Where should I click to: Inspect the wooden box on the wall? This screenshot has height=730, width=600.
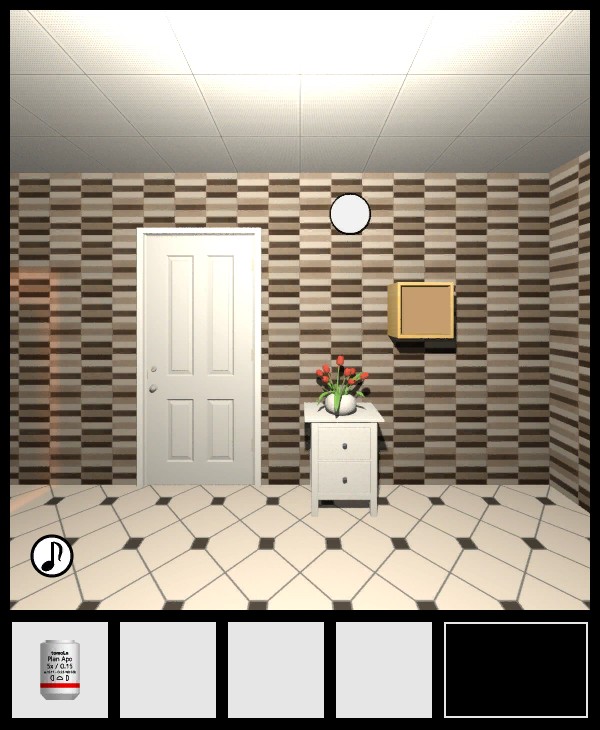[x=422, y=311]
